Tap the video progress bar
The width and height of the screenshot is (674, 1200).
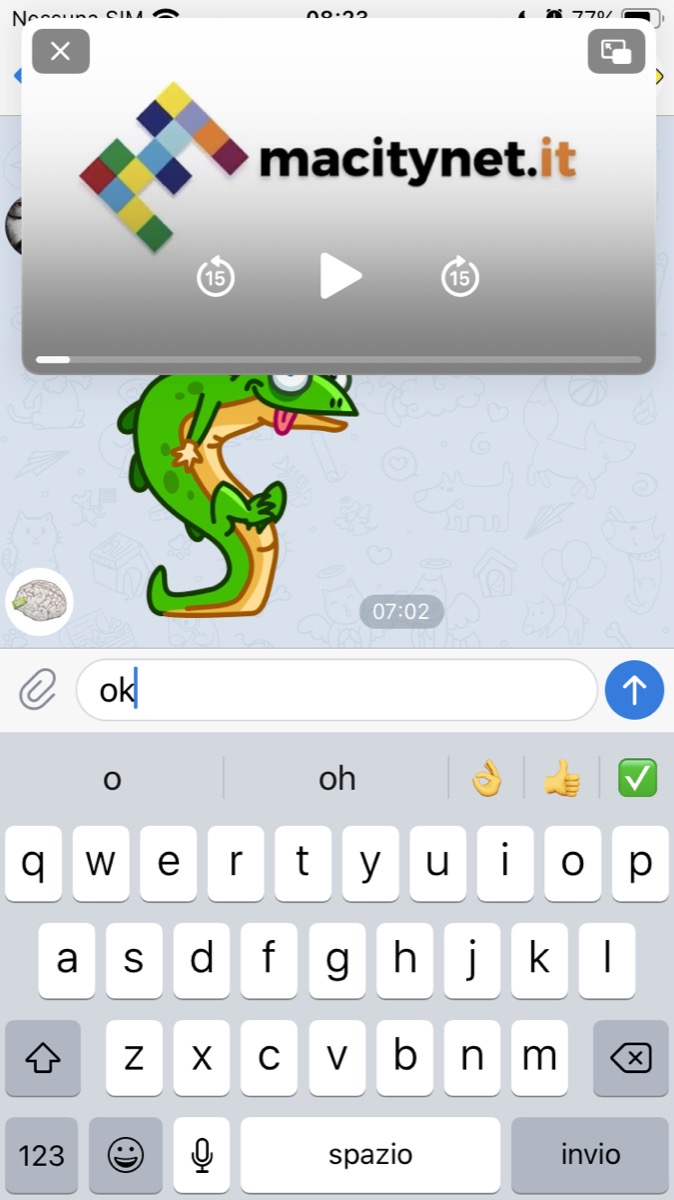pos(339,359)
